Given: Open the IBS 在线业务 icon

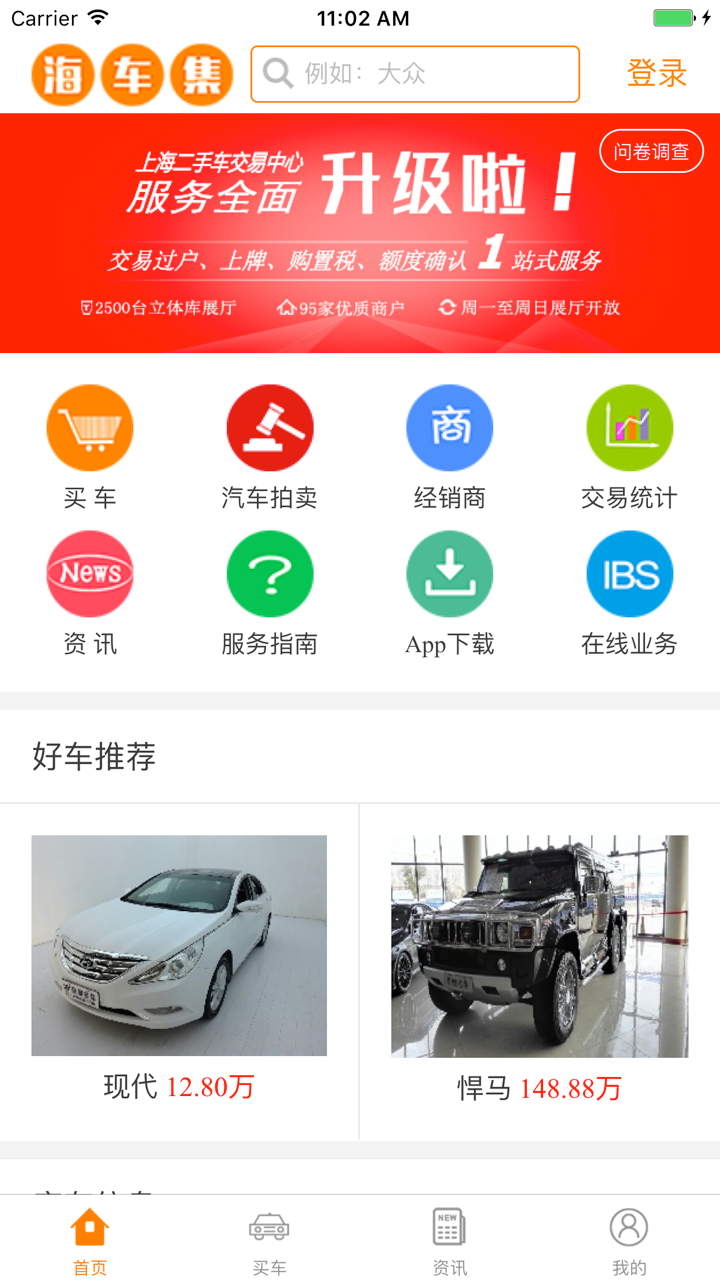Looking at the screenshot, I should [630, 574].
